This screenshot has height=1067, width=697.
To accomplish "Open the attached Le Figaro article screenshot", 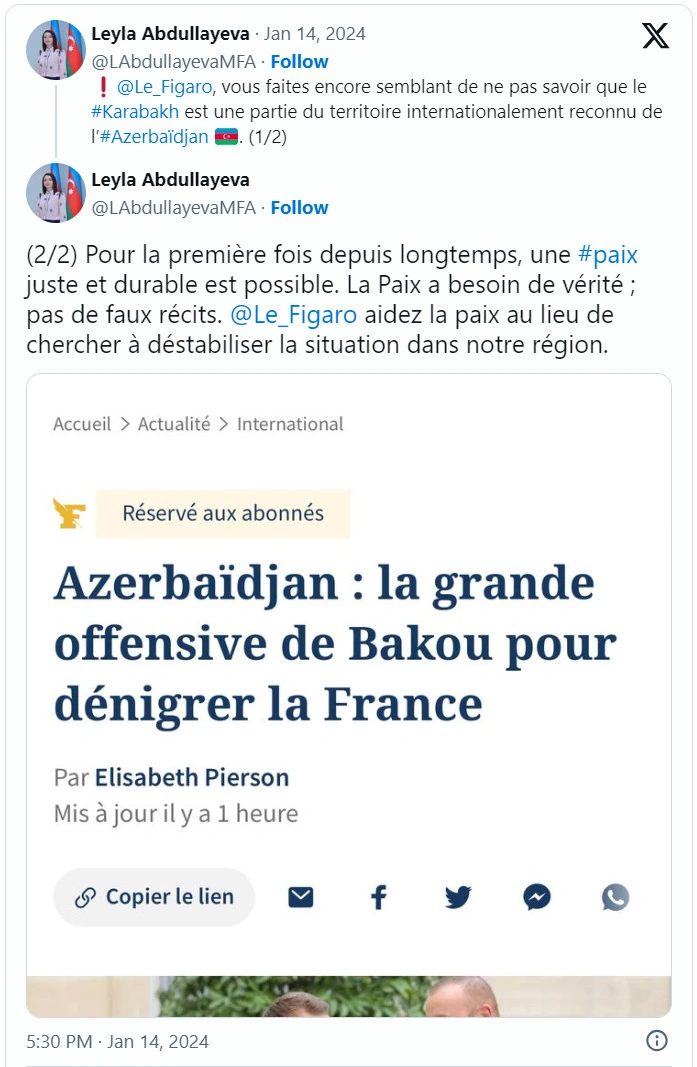I will (x=348, y=695).
